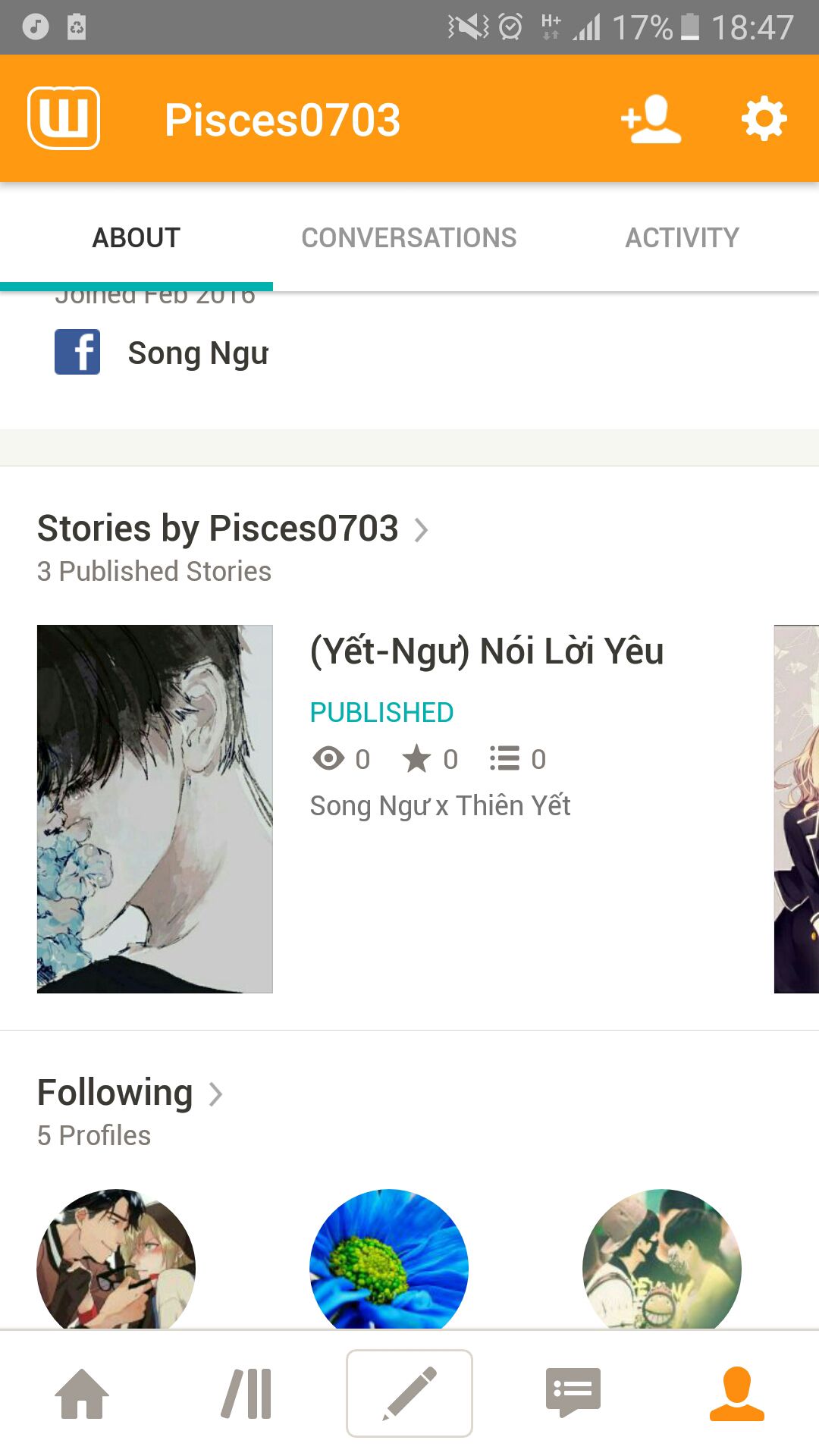This screenshot has height=1456, width=819.
Task: Switch to the Activity tab
Action: [x=682, y=237]
